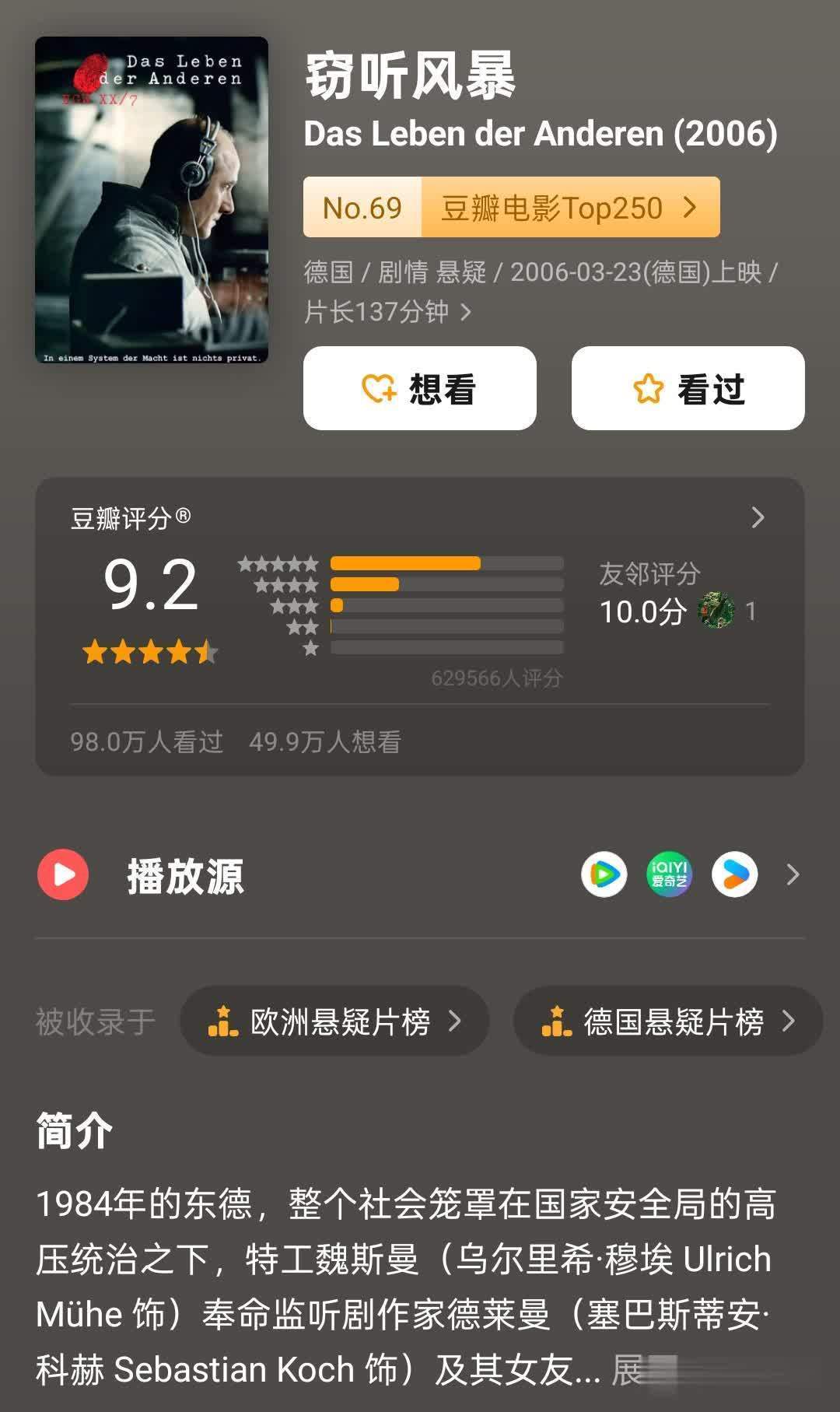Choose the iQIYI 爱奇艺 playback source
The image size is (840, 1412).
669,875
